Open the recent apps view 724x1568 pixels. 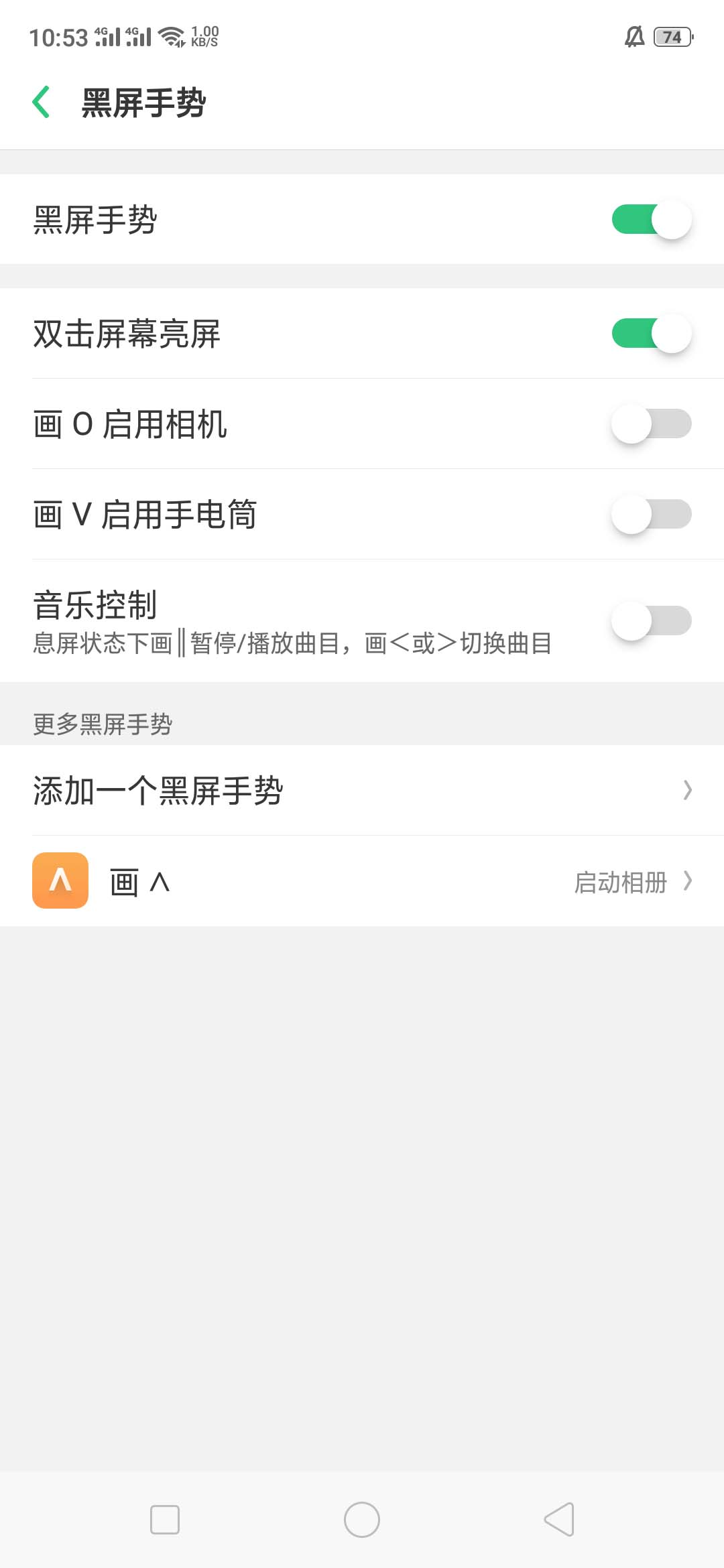point(165,1520)
